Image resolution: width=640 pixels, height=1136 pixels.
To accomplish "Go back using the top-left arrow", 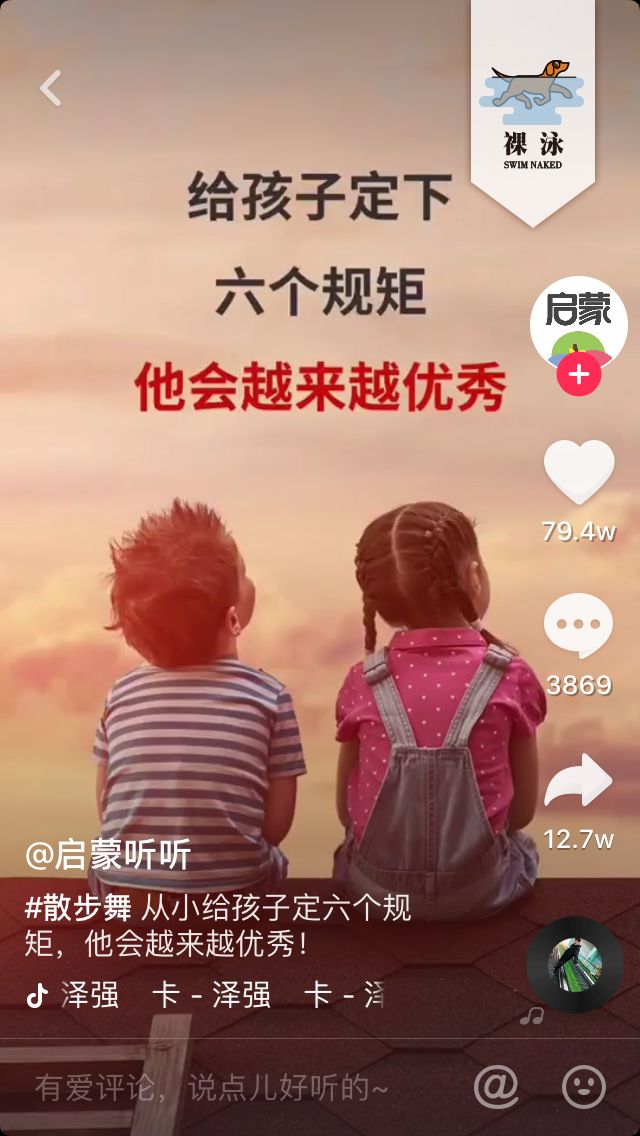I will point(51,89).
